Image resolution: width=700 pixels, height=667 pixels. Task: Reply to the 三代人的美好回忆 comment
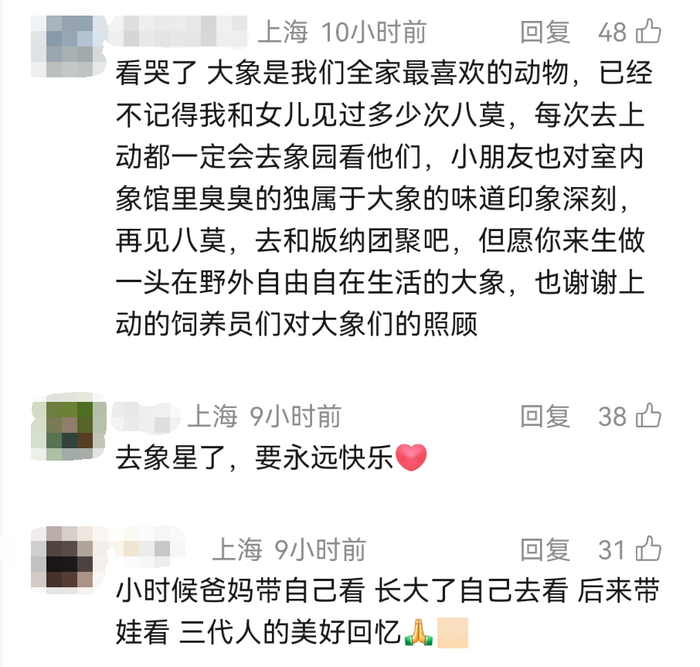pos(545,549)
